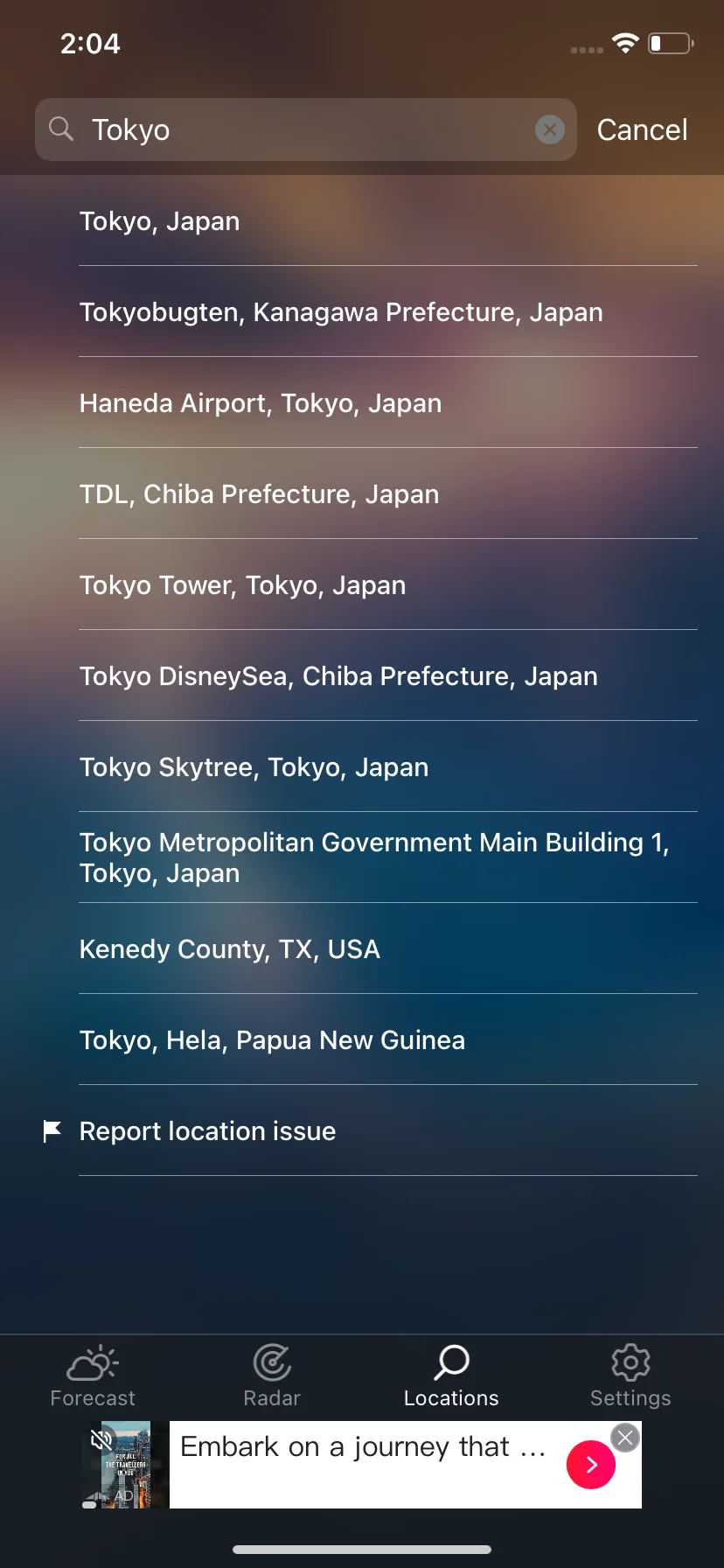
Task: Choose Haneda Airport, Tokyo, Japan
Action: [260, 402]
